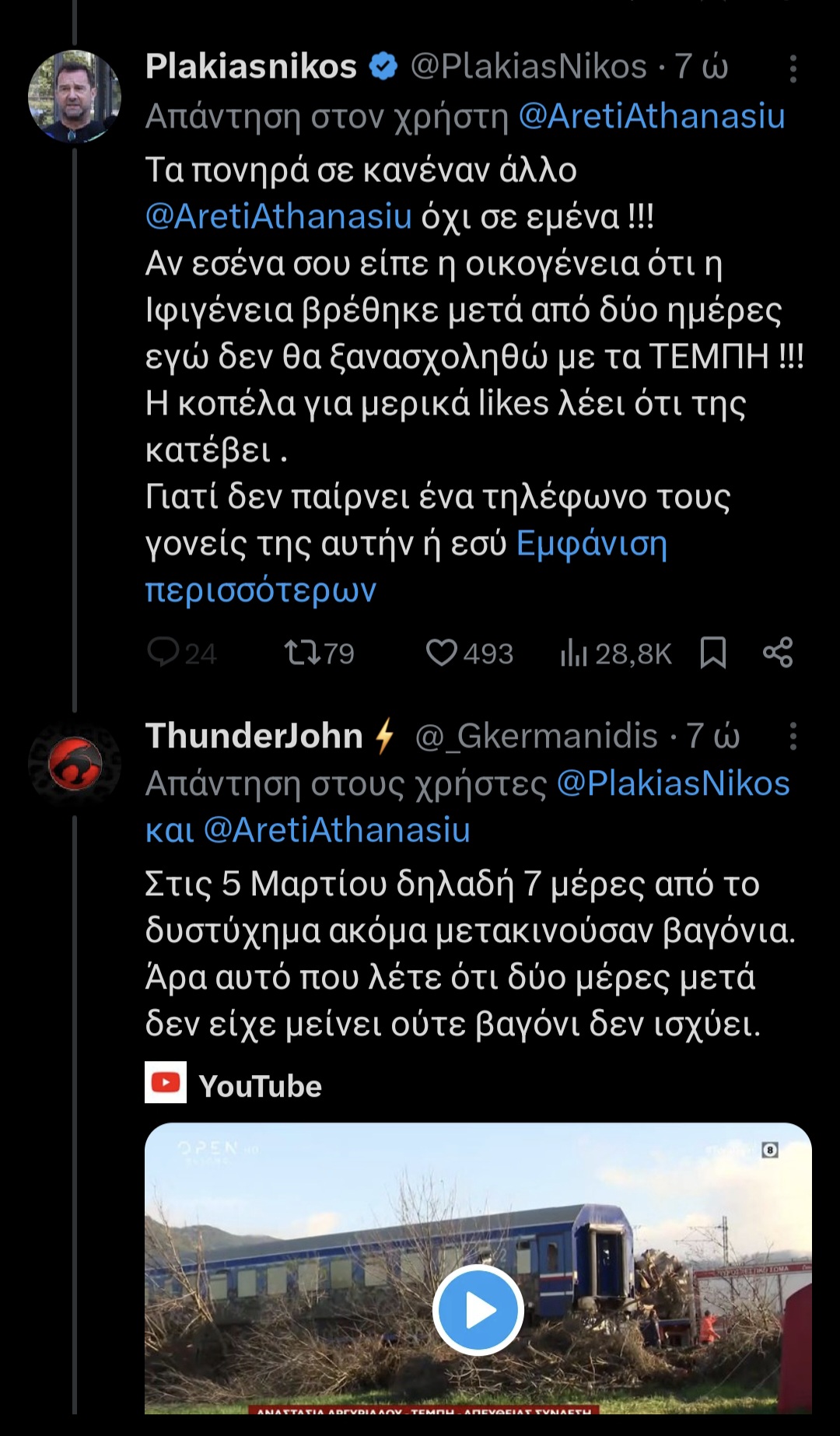
Task: Retweet Plakiasnikos's tweet
Action: point(302,653)
